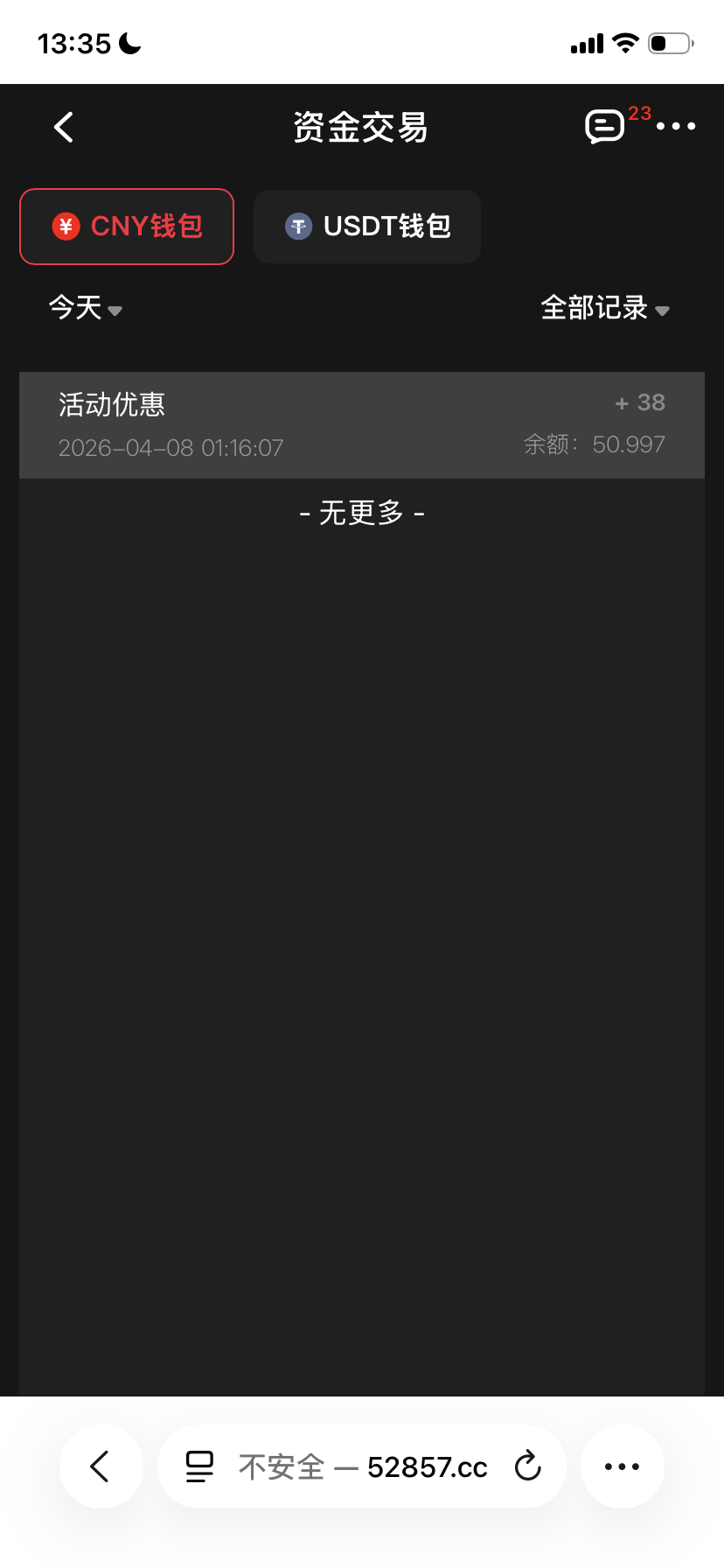Screen dimensions: 724x1568
Task: Tap the Tether logo on USDT钱包
Action: pos(297,226)
